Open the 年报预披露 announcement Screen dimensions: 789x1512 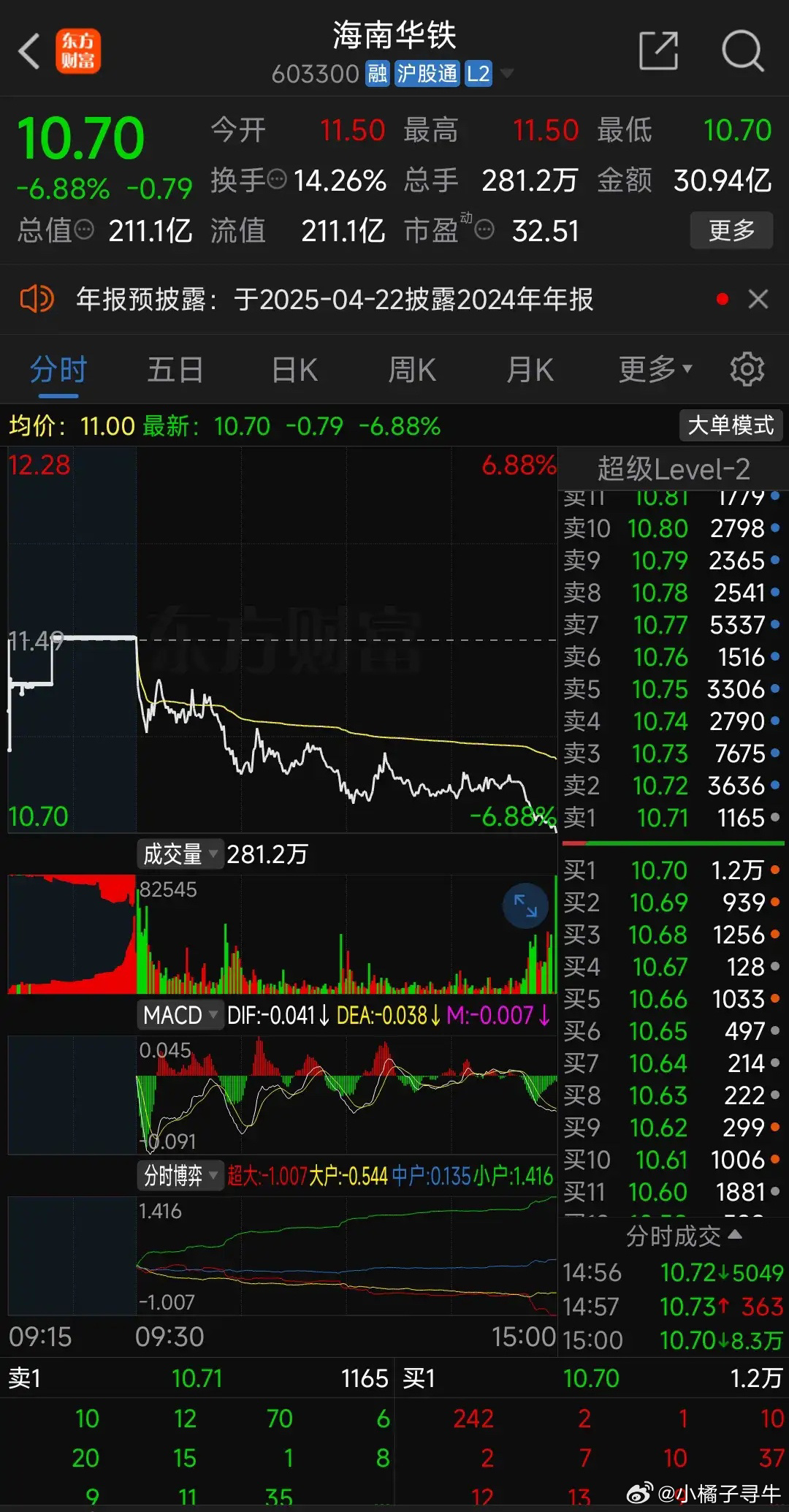click(x=335, y=299)
